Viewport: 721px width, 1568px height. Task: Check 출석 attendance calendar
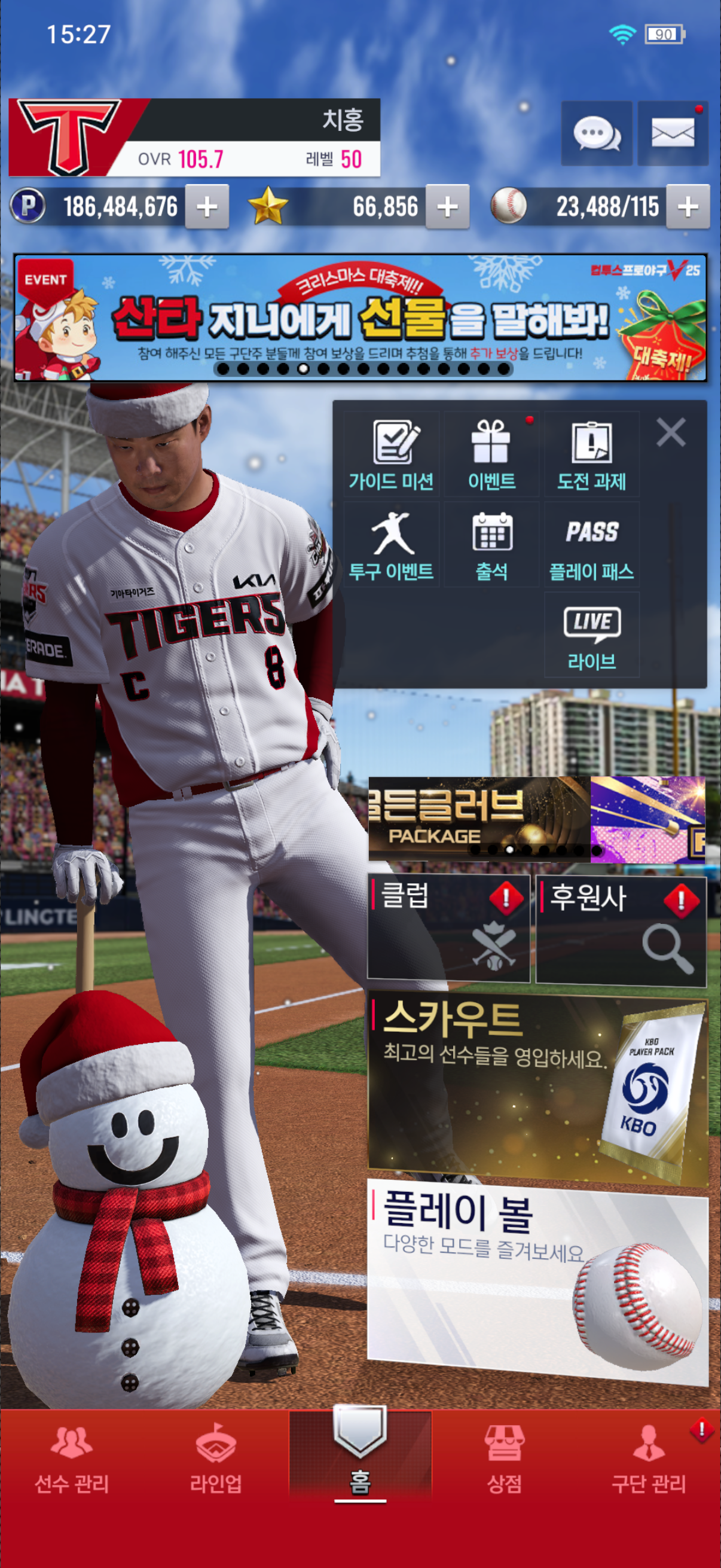coord(491,545)
